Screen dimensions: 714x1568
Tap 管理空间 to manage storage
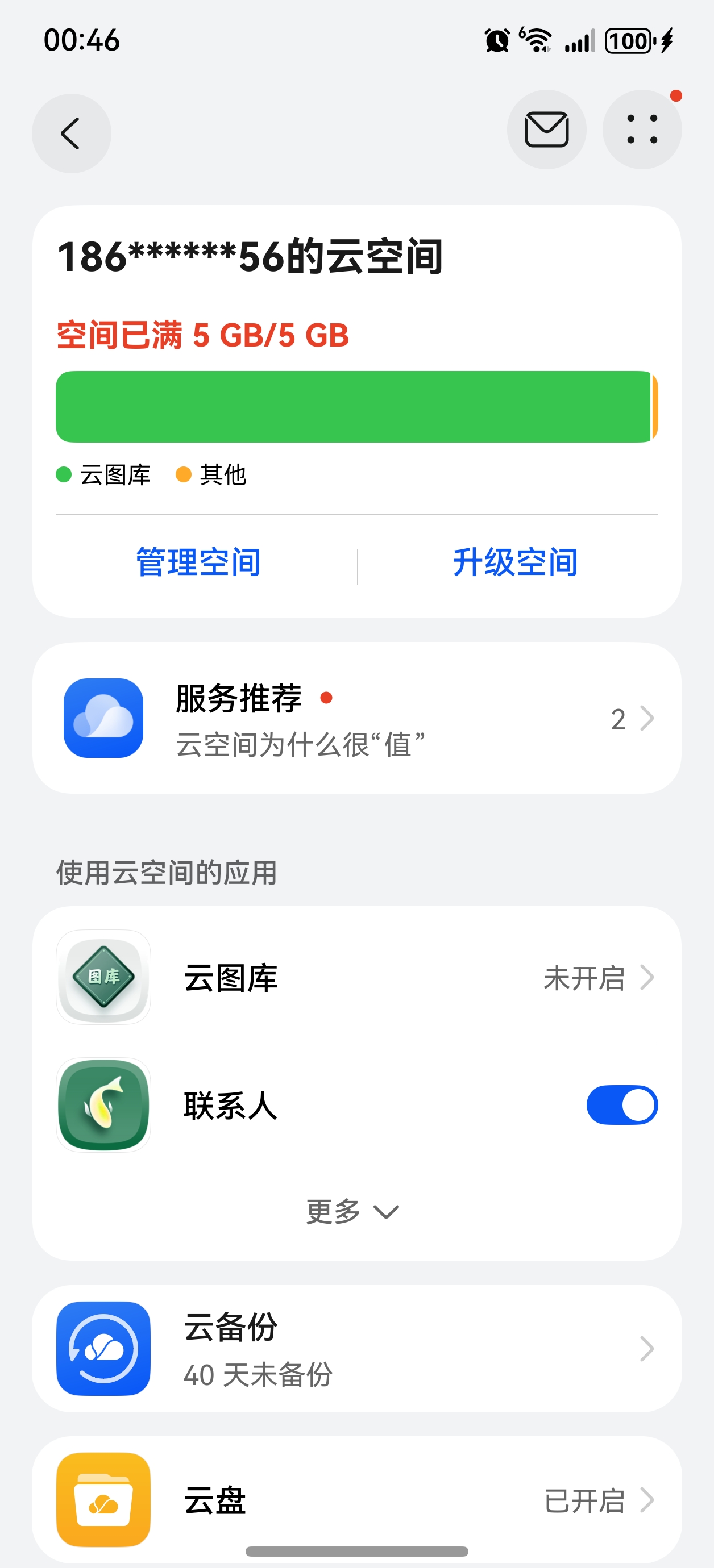tap(198, 562)
